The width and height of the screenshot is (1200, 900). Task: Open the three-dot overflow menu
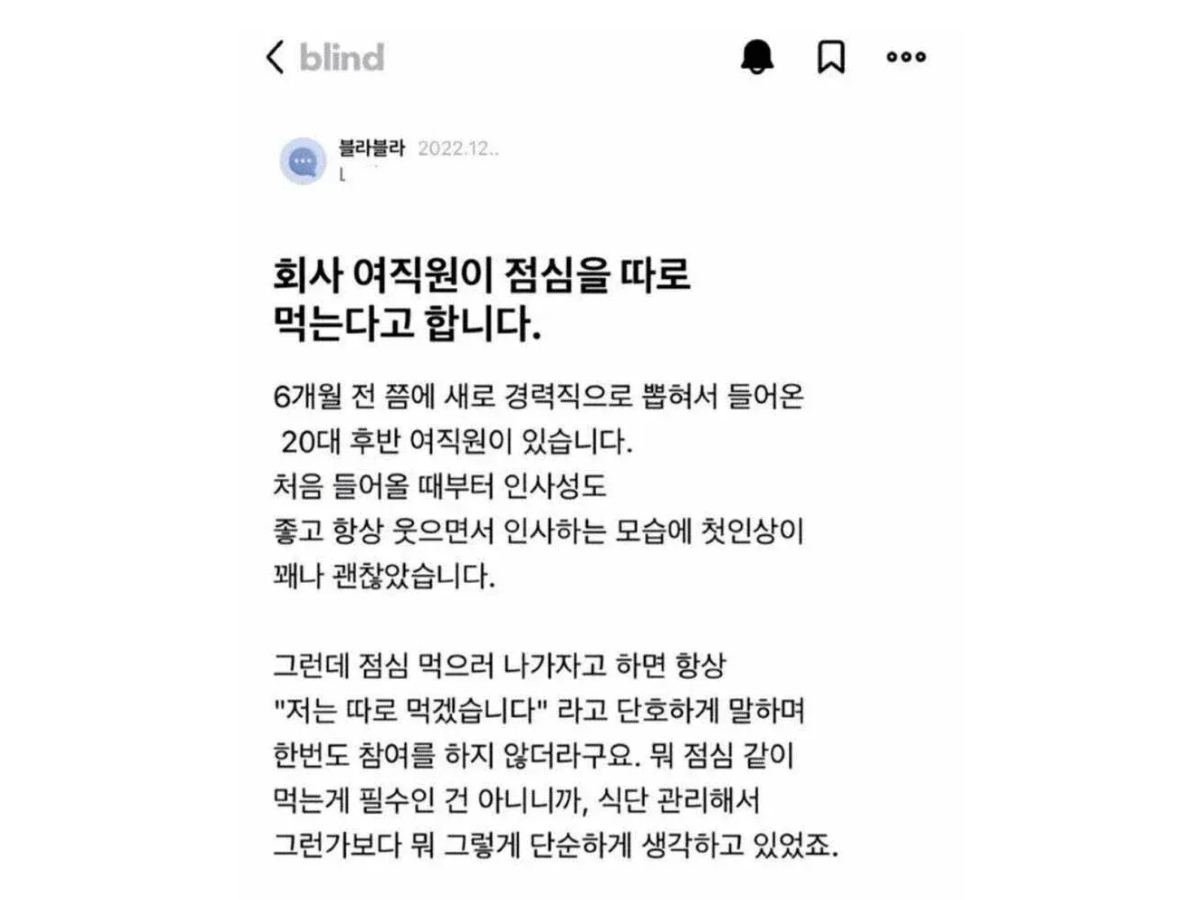[x=906, y=57]
